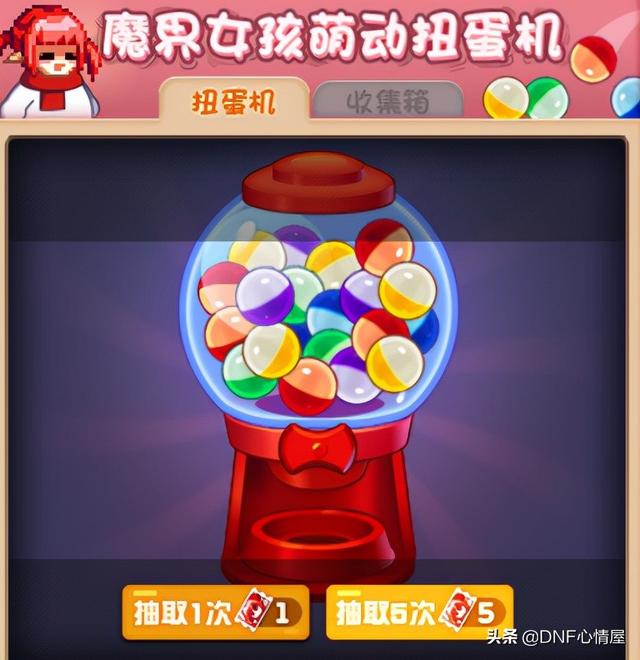
Task: Draw six times with 抽取6次 button
Action: tap(419, 611)
